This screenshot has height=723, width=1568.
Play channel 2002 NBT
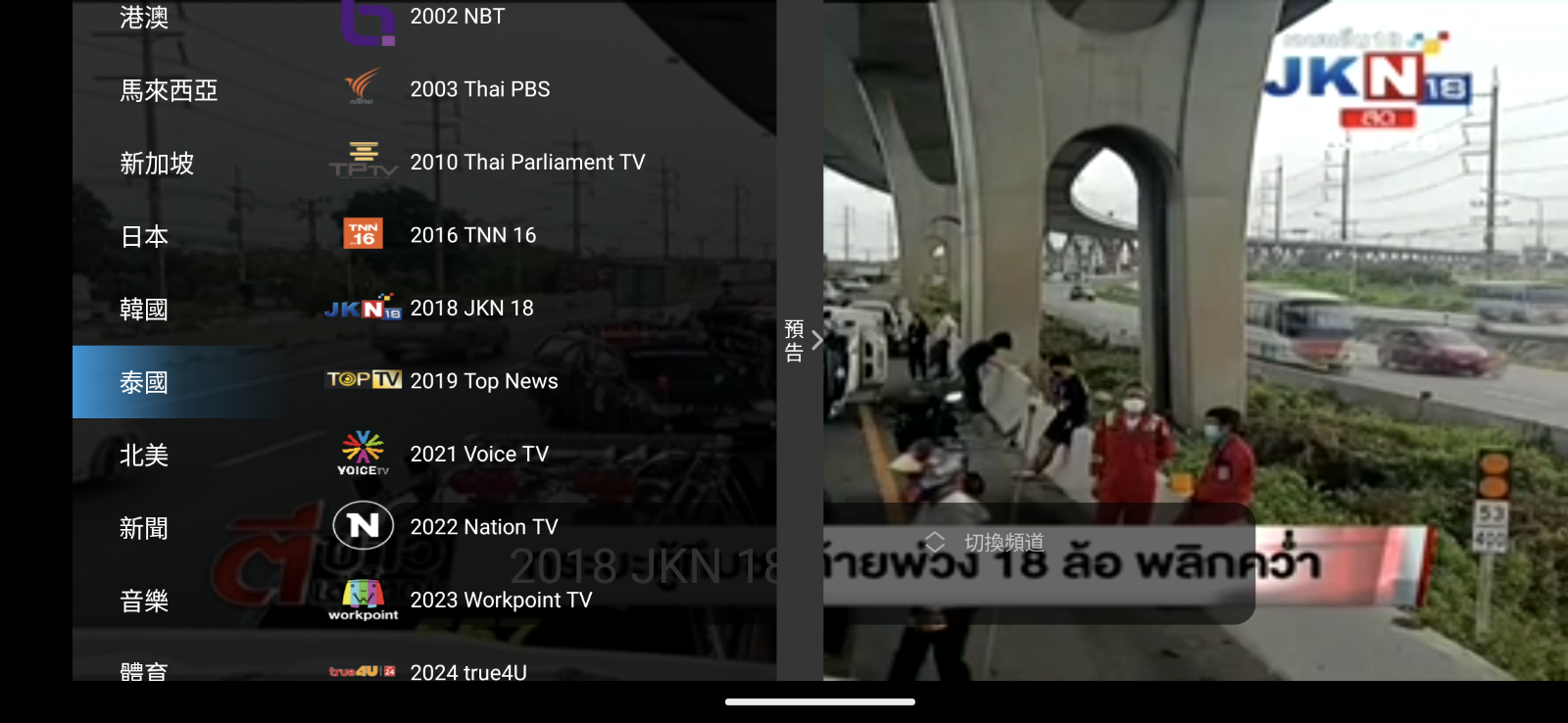[x=457, y=17]
